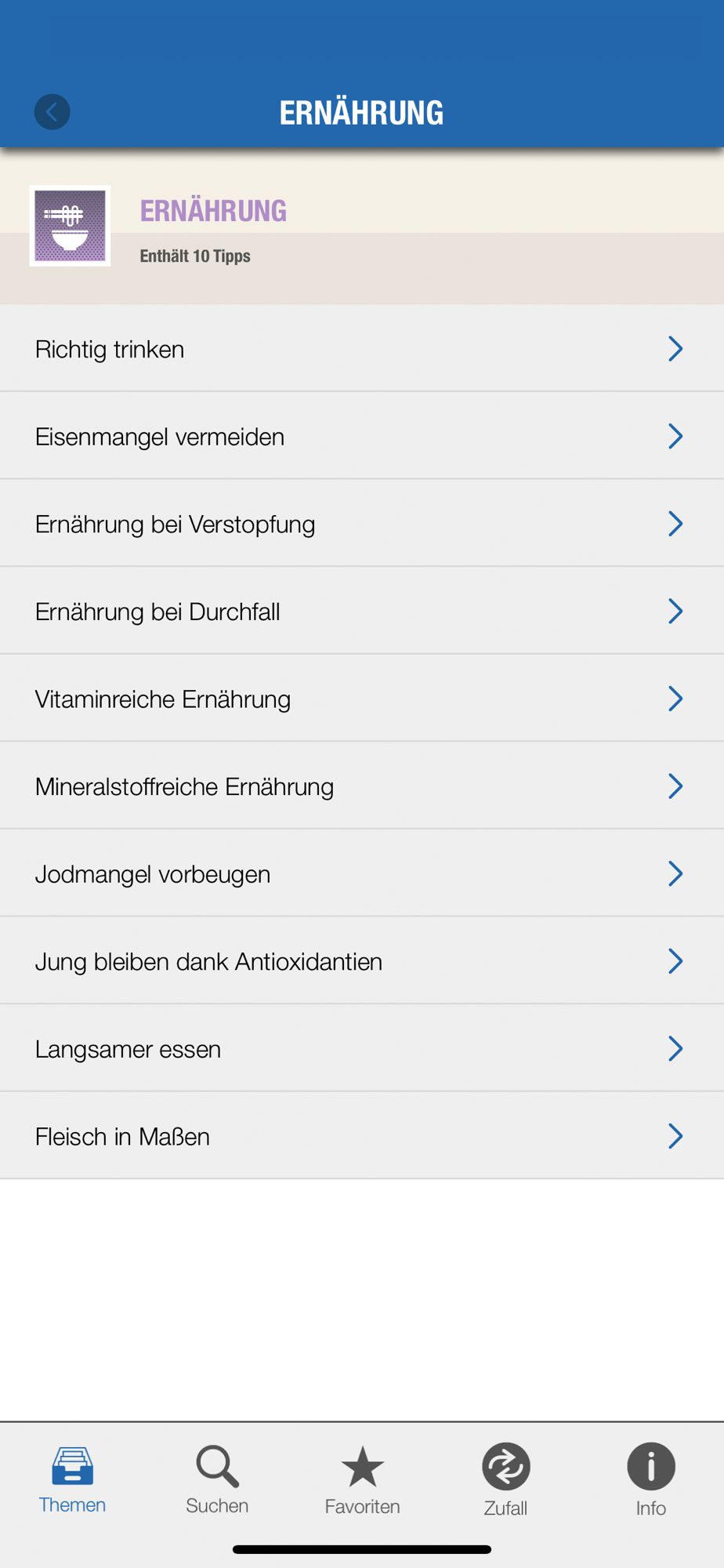The width and height of the screenshot is (724, 1568).
Task: Open the Favoriten tab
Action: 362,1480
